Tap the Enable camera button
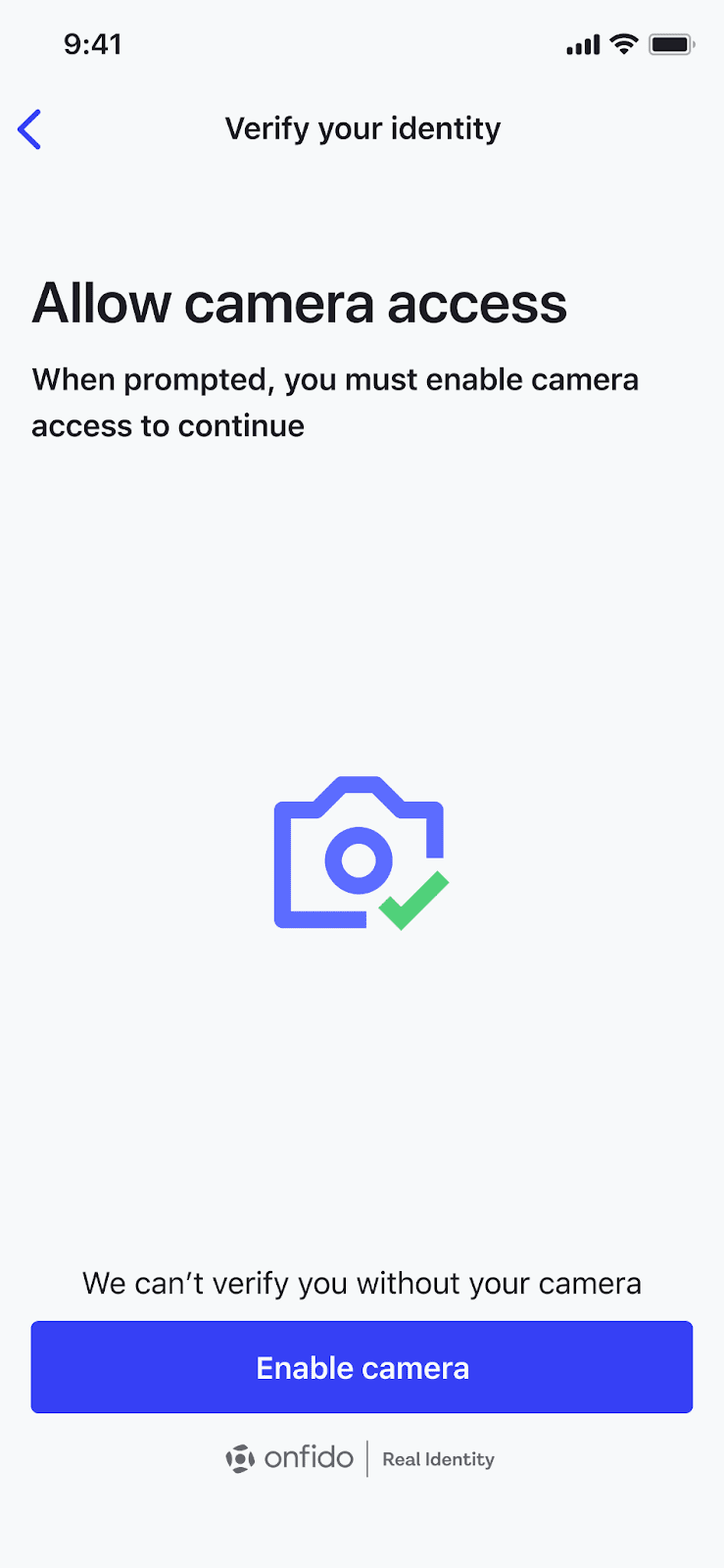The width and height of the screenshot is (724, 1568). (x=362, y=1366)
